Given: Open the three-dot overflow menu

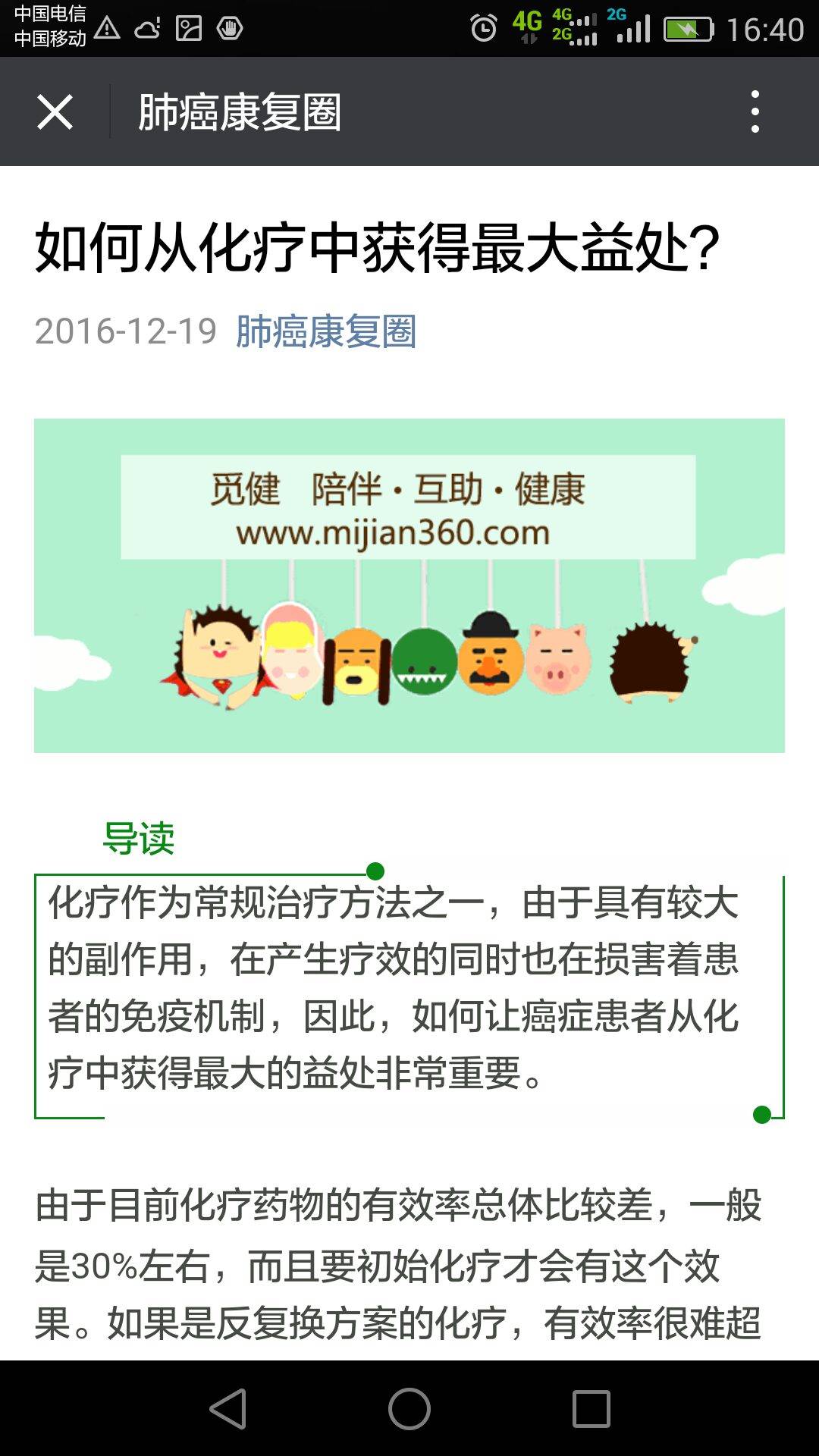Looking at the screenshot, I should point(755,112).
